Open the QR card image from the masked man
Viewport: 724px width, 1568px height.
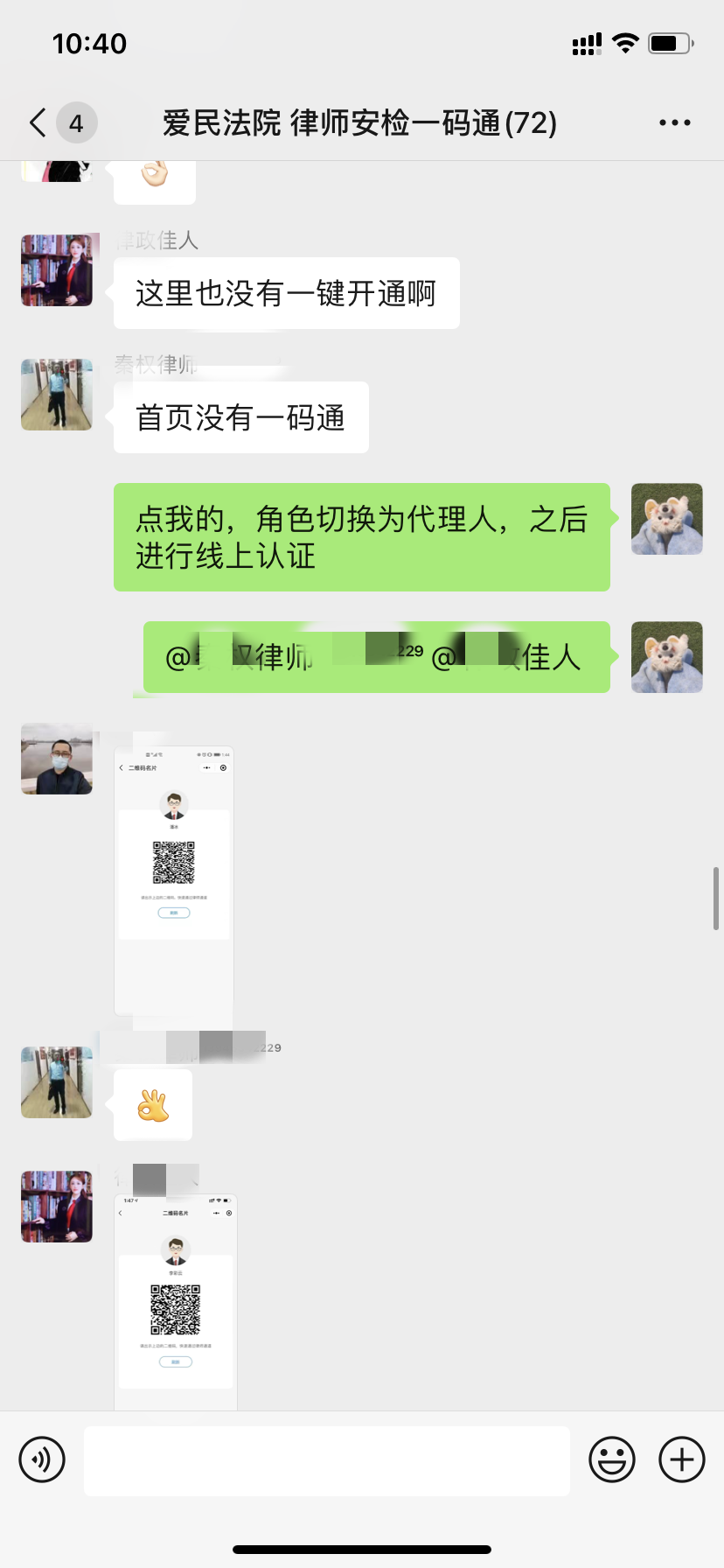pos(174,880)
